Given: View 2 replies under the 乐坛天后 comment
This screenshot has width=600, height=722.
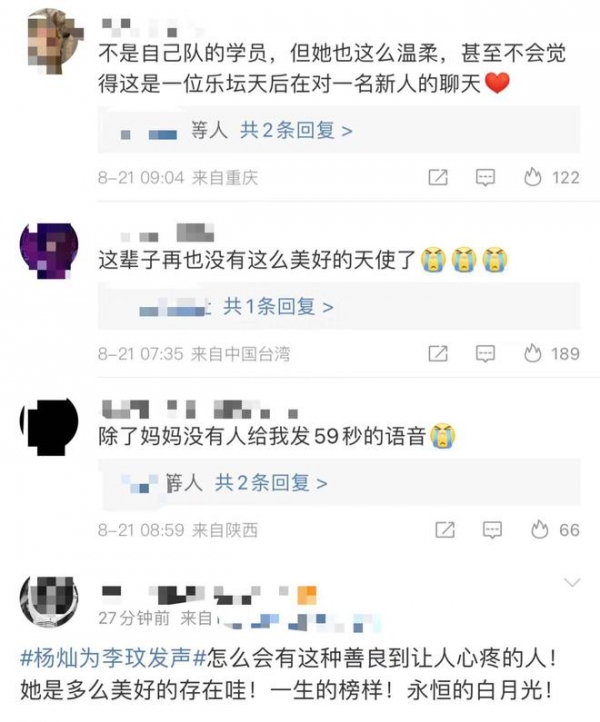Looking at the screenshot, I should point(296,130).
